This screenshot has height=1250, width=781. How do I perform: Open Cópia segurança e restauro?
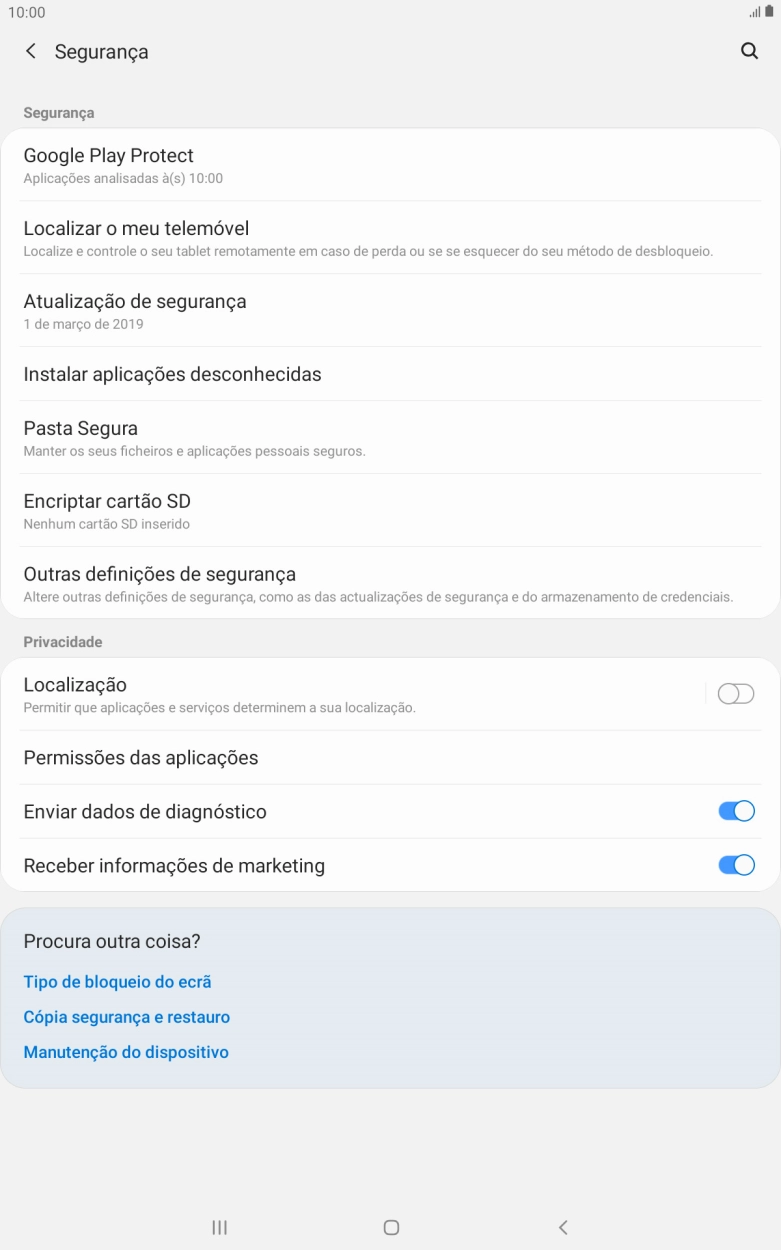[126, 1016]
